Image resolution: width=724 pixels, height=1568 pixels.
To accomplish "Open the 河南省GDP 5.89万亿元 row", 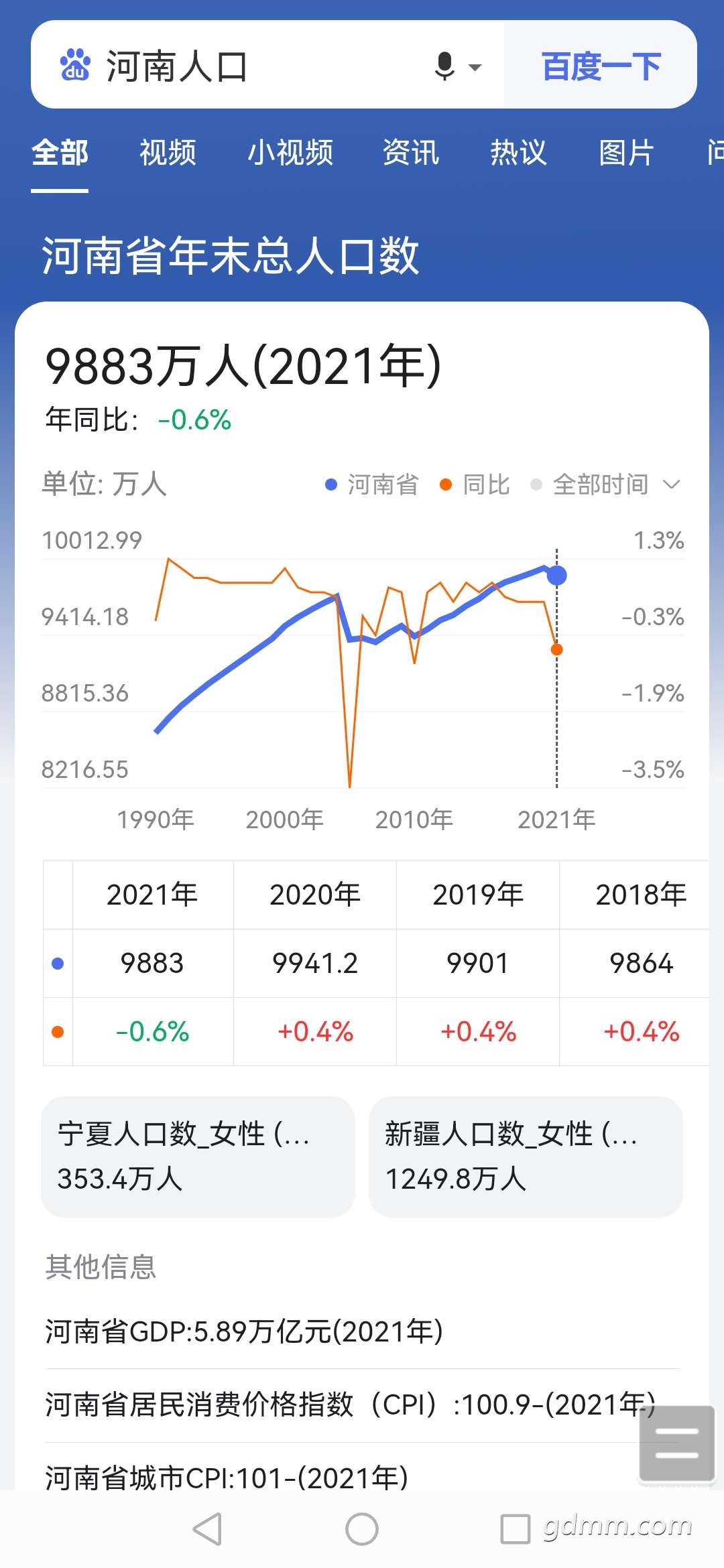I will click(362, 1331).
